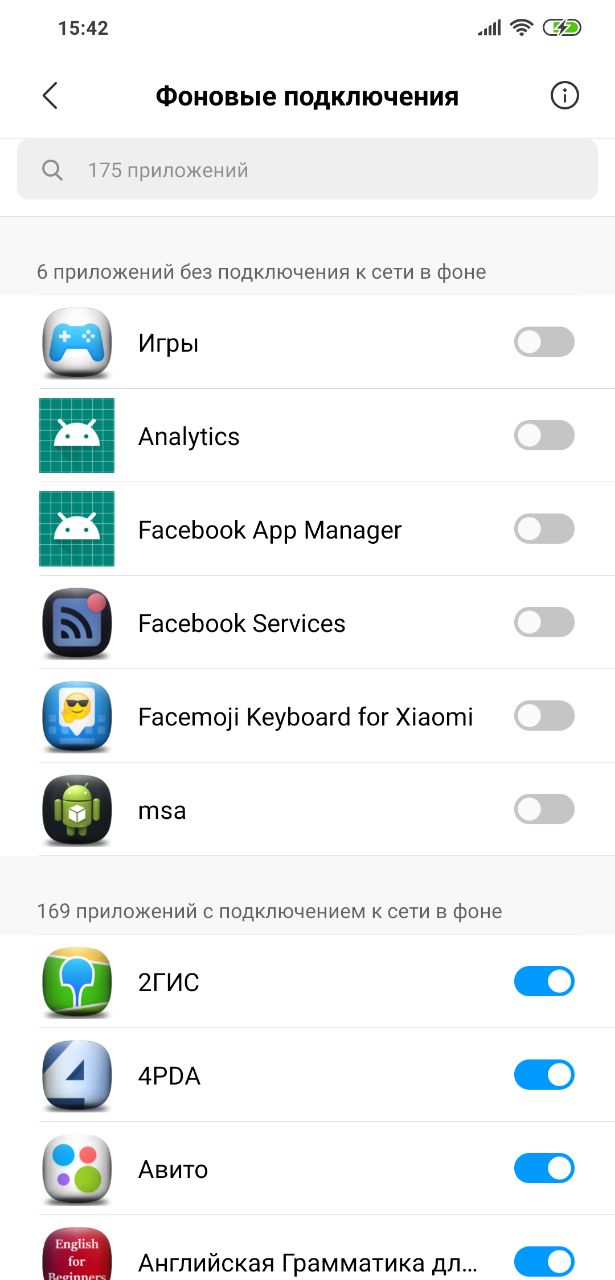
Task: Turn on the Analytics switch
Action: click(544, 435)
